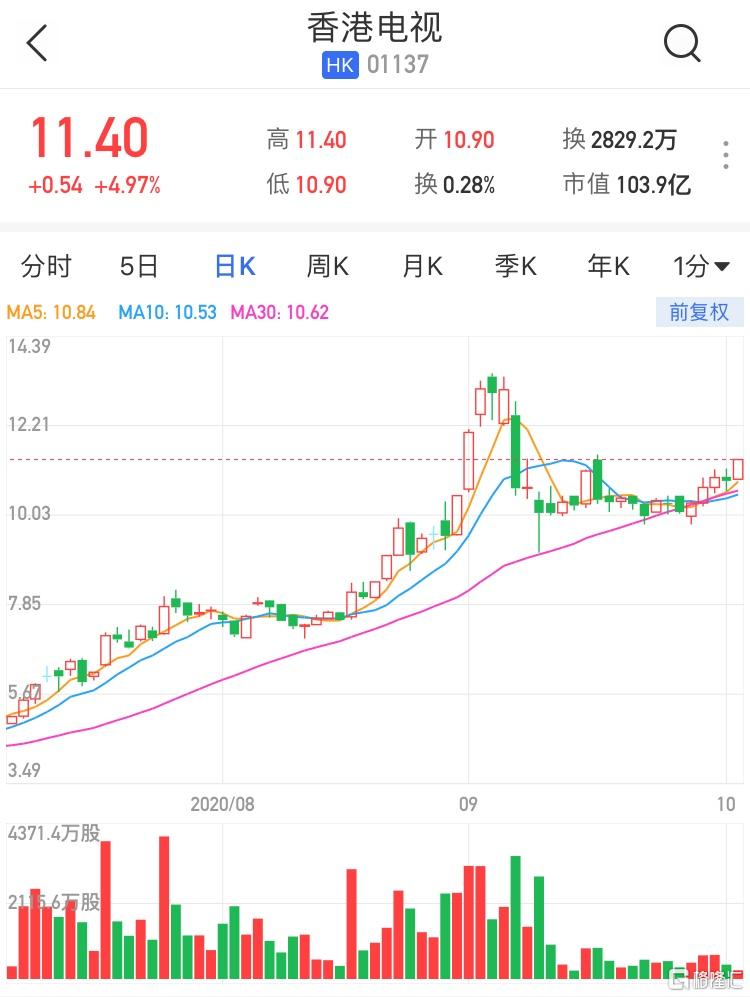Switch to the 分时 chart tab
750x997 pixels.
point(47,266)
